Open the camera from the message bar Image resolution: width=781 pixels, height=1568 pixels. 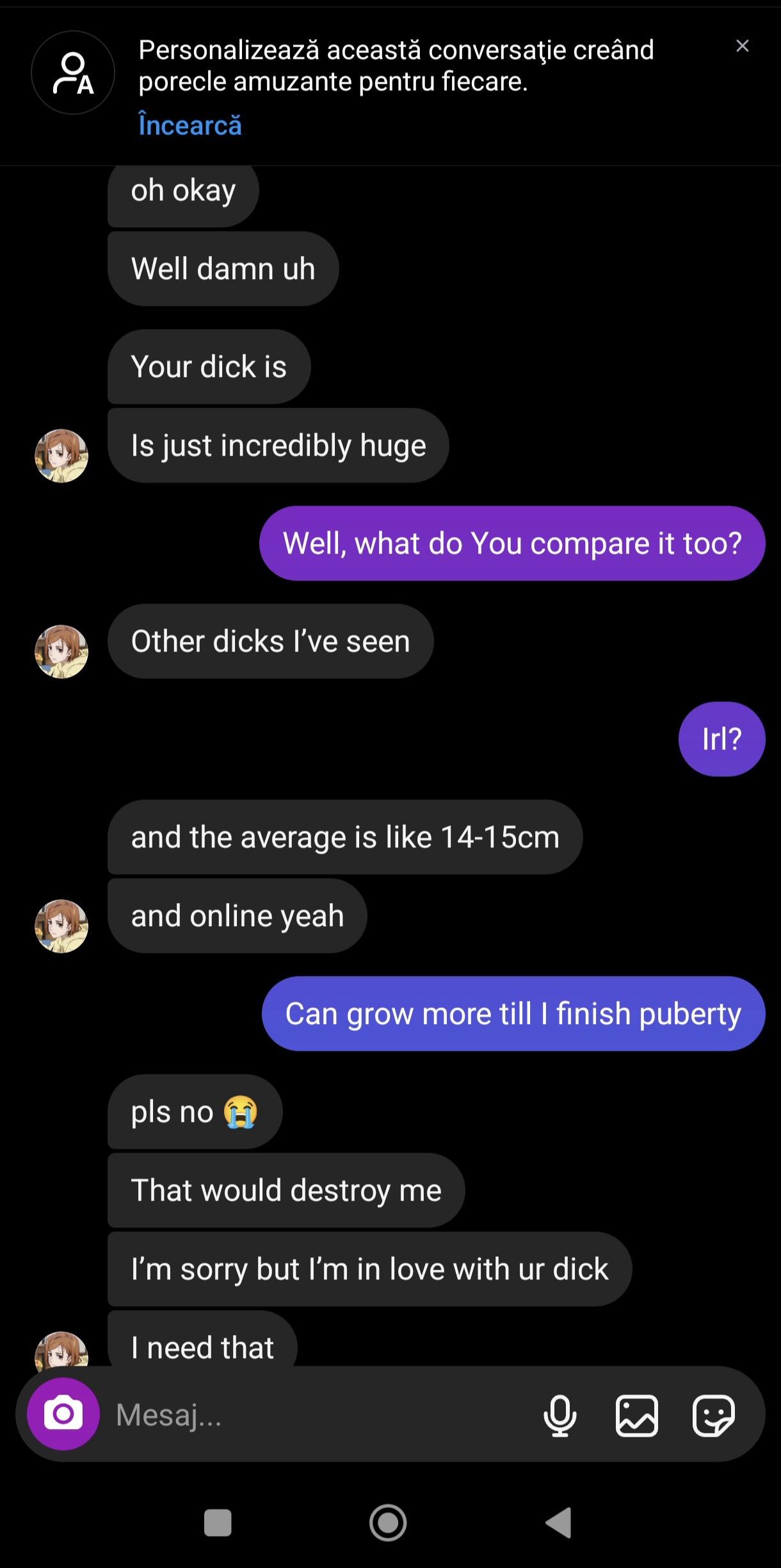63,1414
